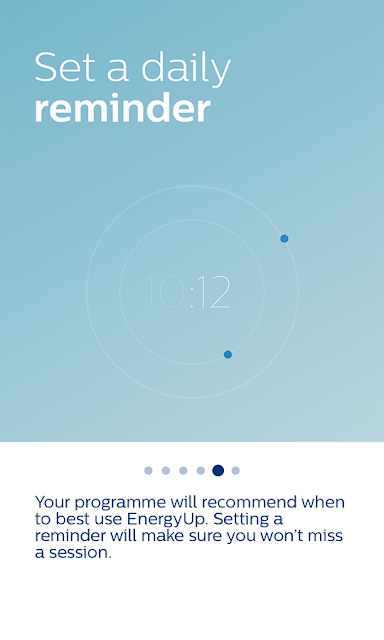Image resolution: width=384 pixels, height=640 pixels.
Task: Go to the first onboarding page dot
Action: coord(149,471)
